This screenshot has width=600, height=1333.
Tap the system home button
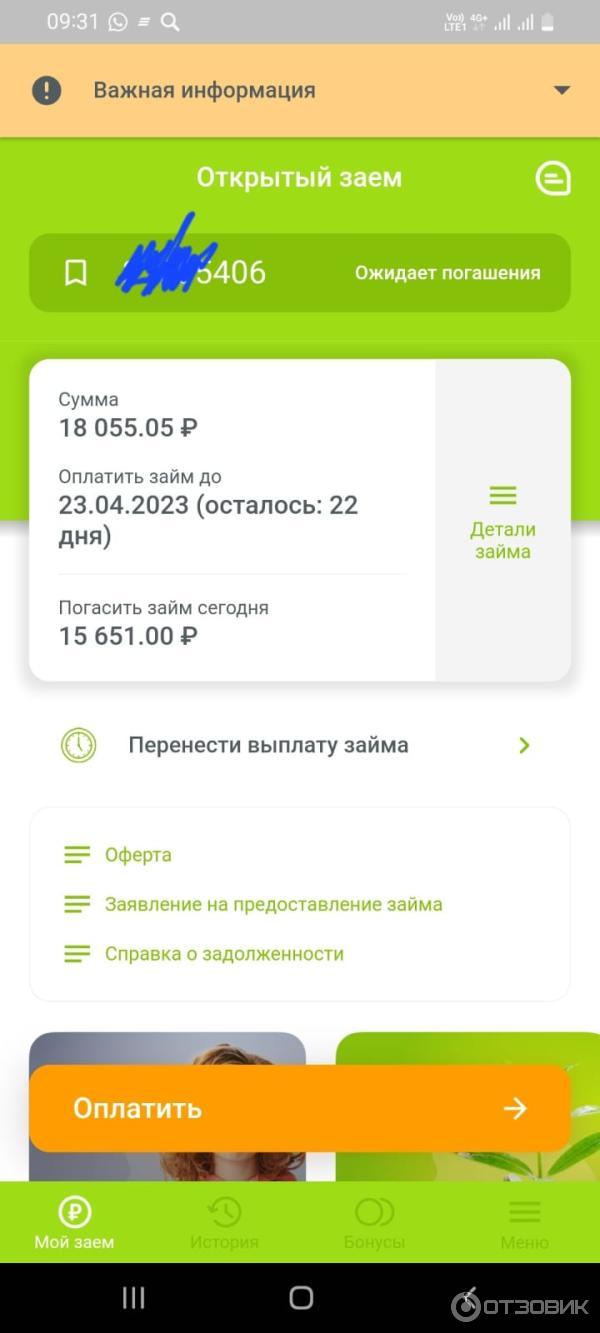(x=300, y=1298)
